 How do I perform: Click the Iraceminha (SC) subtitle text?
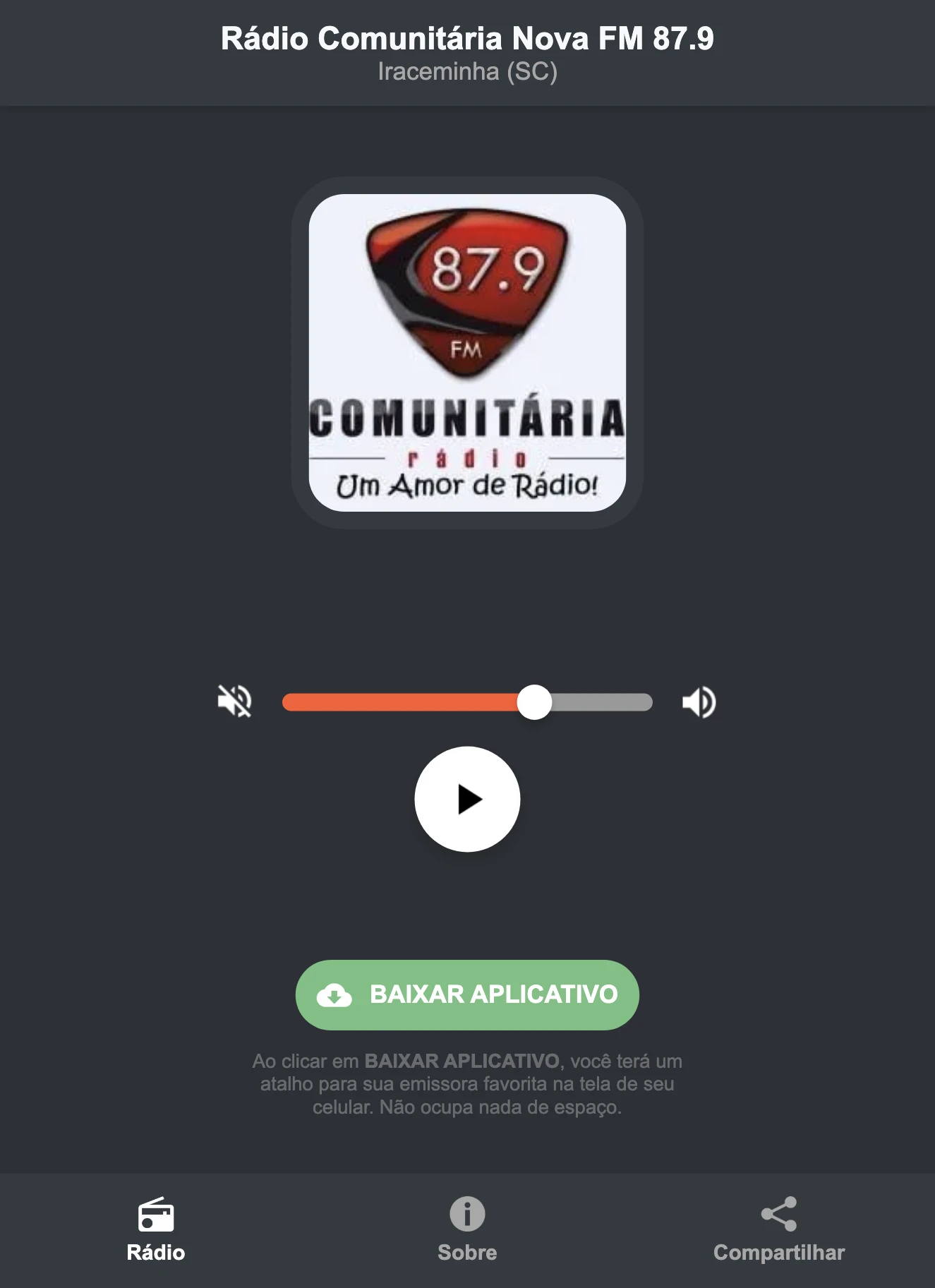click(x=467, y=71)
